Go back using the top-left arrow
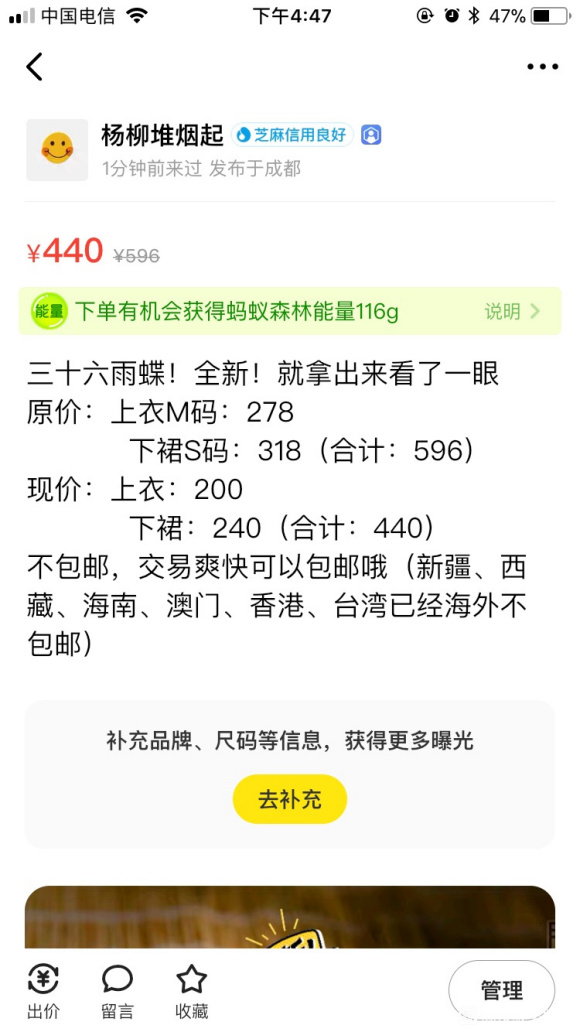580x1032 pixels. pos(34,66)
